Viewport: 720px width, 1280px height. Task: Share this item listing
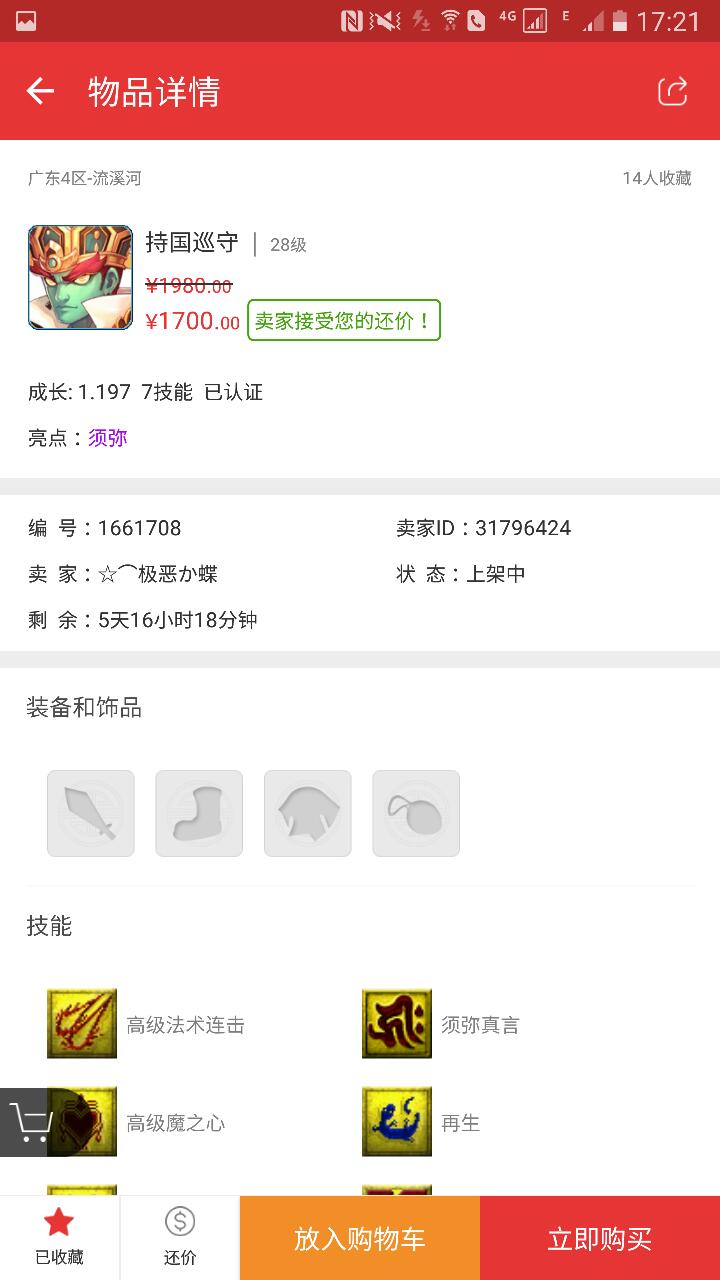click(672, 92)
